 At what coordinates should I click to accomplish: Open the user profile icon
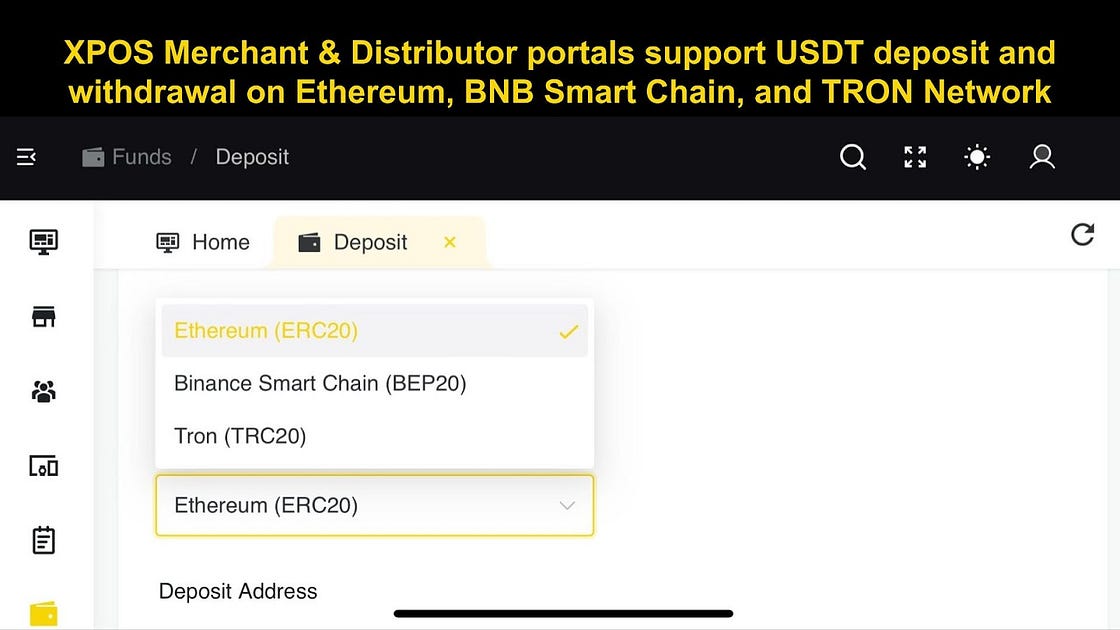[x=1042, y=157]
